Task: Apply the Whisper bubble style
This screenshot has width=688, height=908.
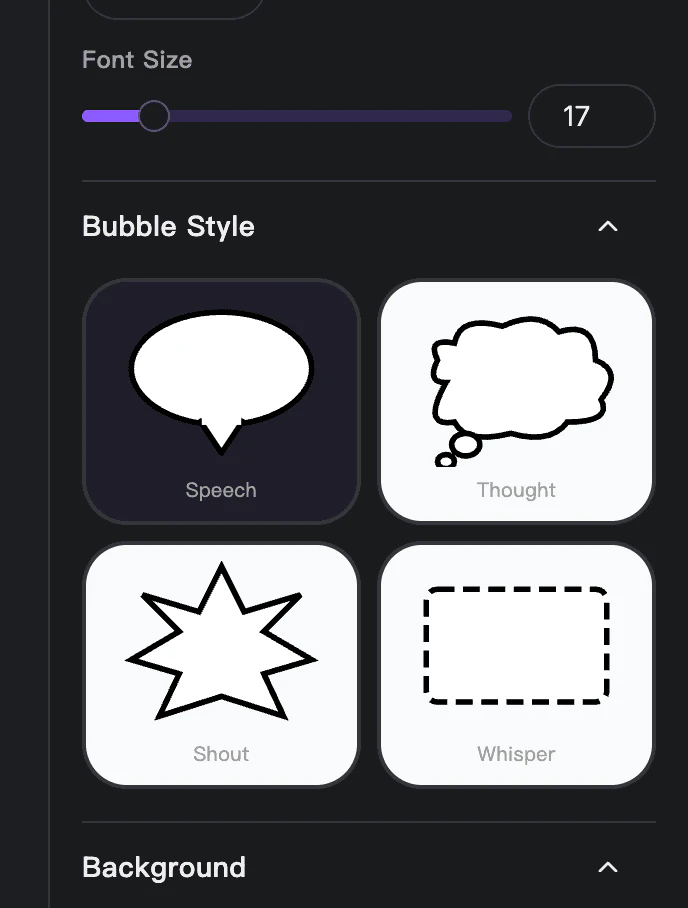Action: [516, 664]
